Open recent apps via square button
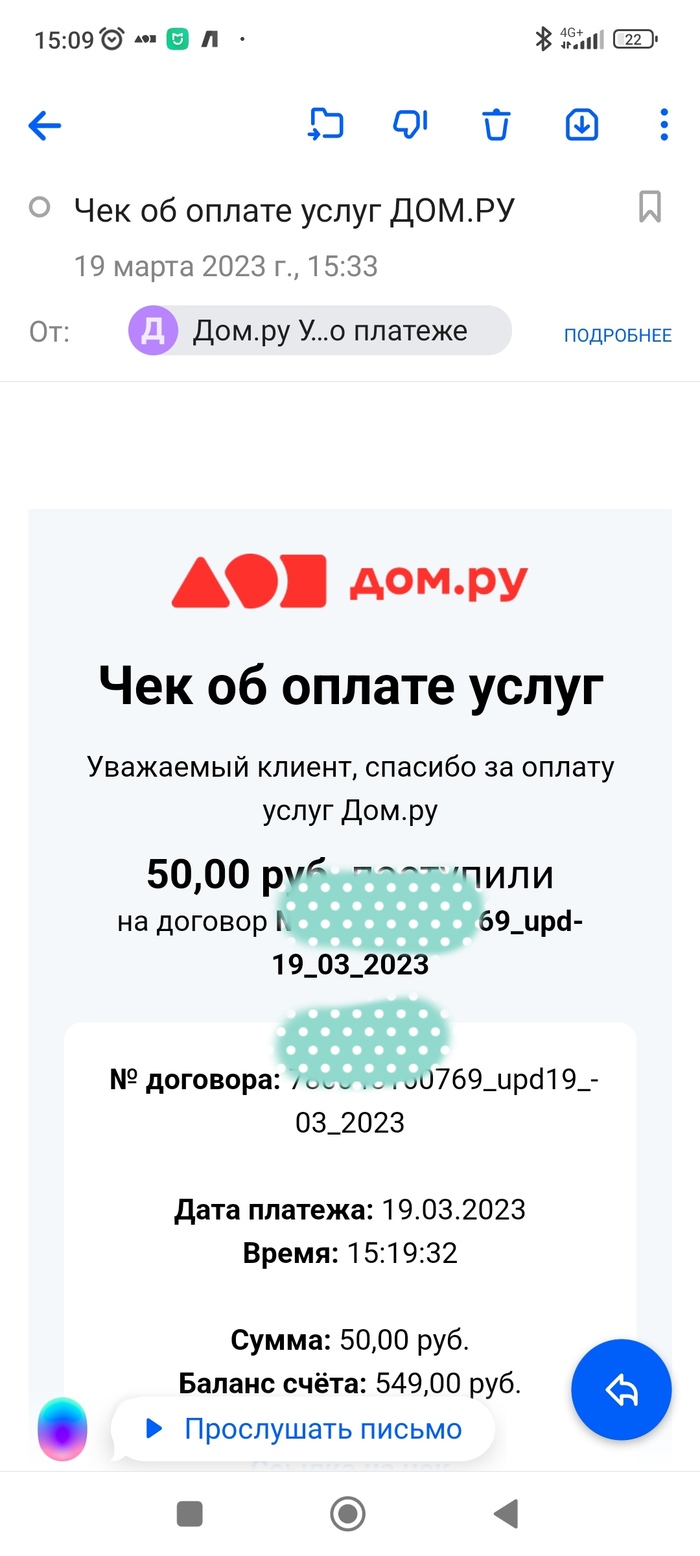The height and width of the screenshot is (1556, 700). click(190, 1514)
